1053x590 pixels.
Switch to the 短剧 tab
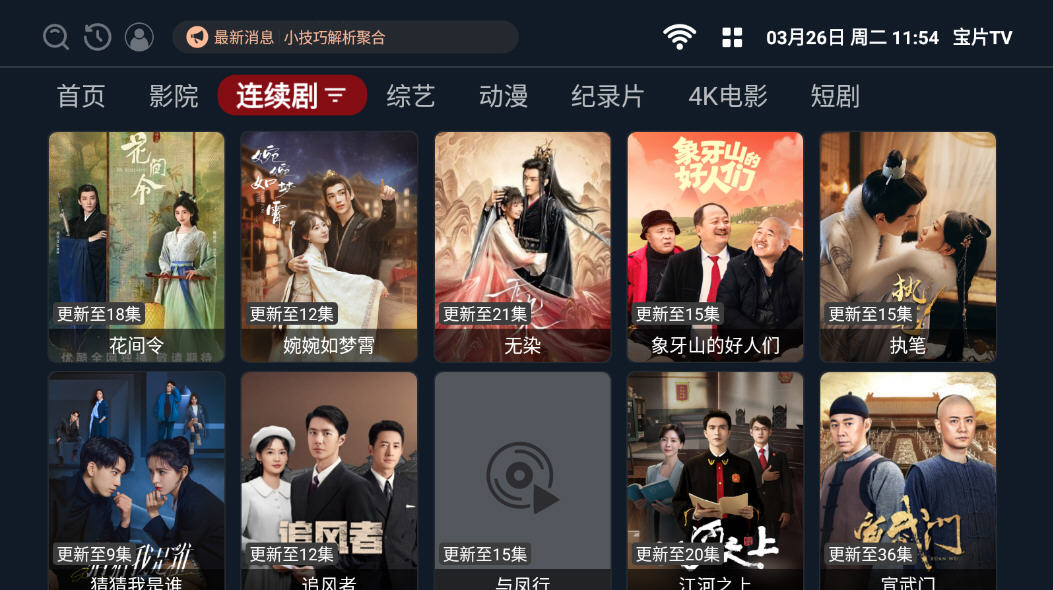[x=835, y=96]
